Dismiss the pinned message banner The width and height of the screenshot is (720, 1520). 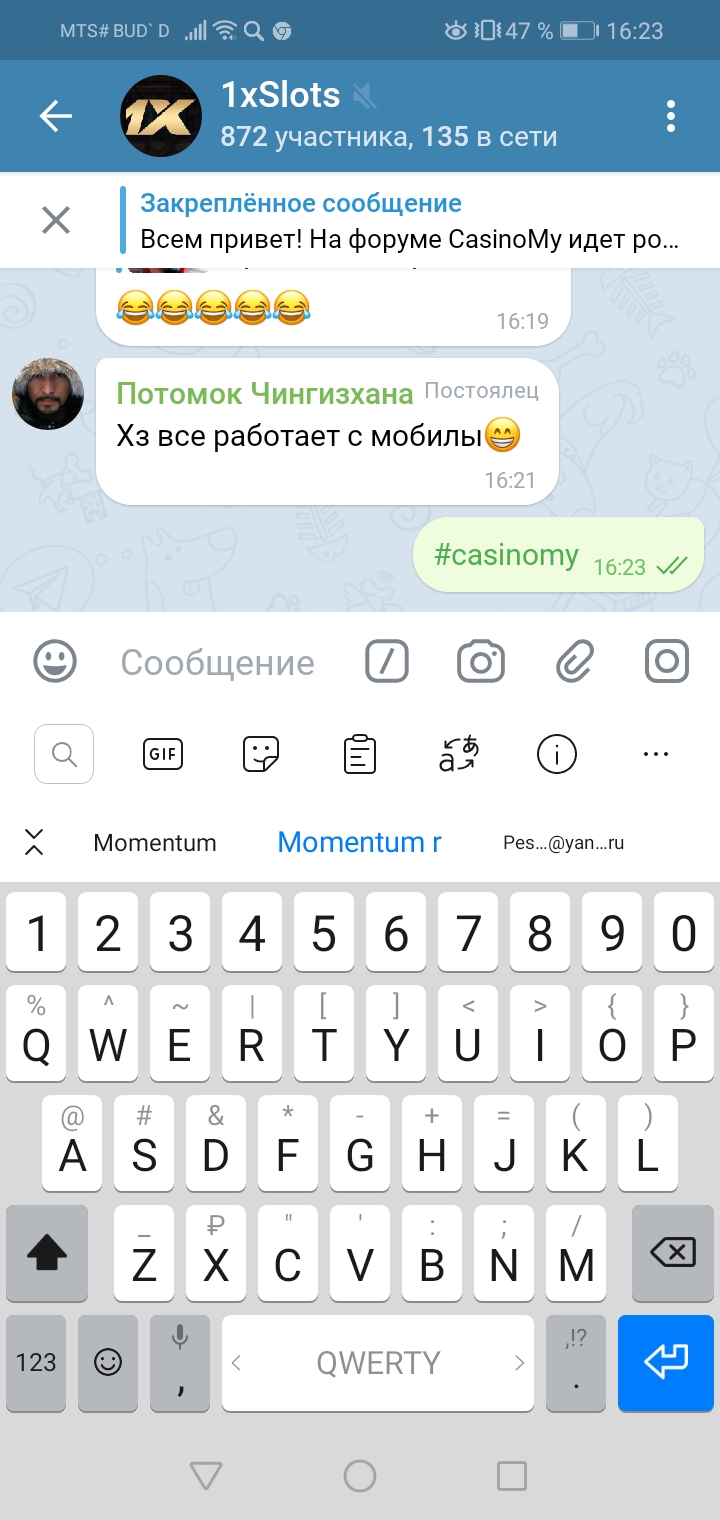pos(56,220)
